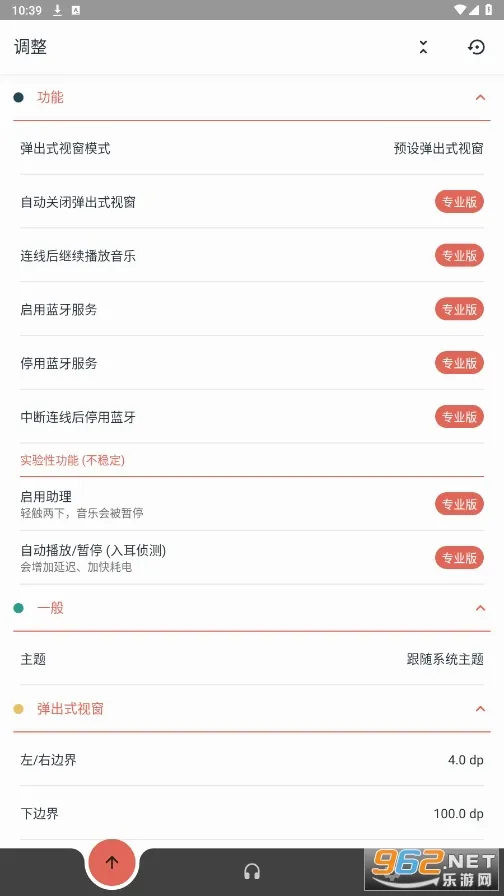504x896 pixels.
Task: Open the headphones tab in bottom bar
Action: [x=252, y=871]
